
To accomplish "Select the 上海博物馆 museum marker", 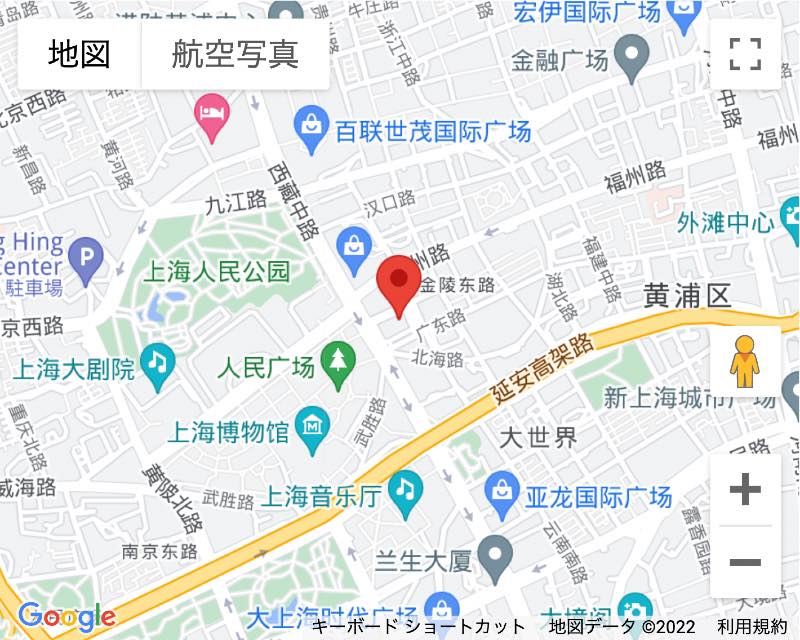I will tap(314, 431).
